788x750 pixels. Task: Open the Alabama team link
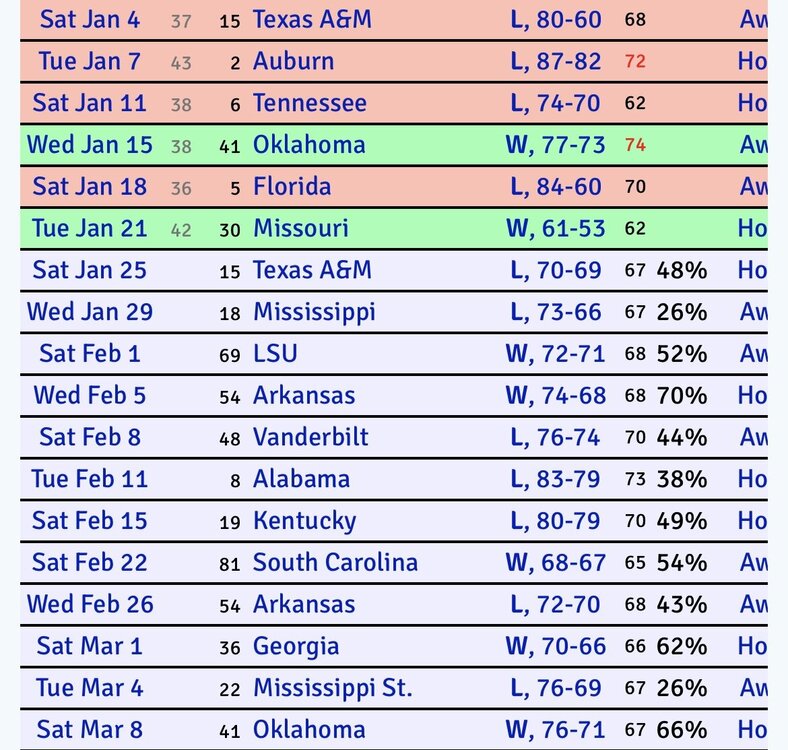tap(301, 479)
